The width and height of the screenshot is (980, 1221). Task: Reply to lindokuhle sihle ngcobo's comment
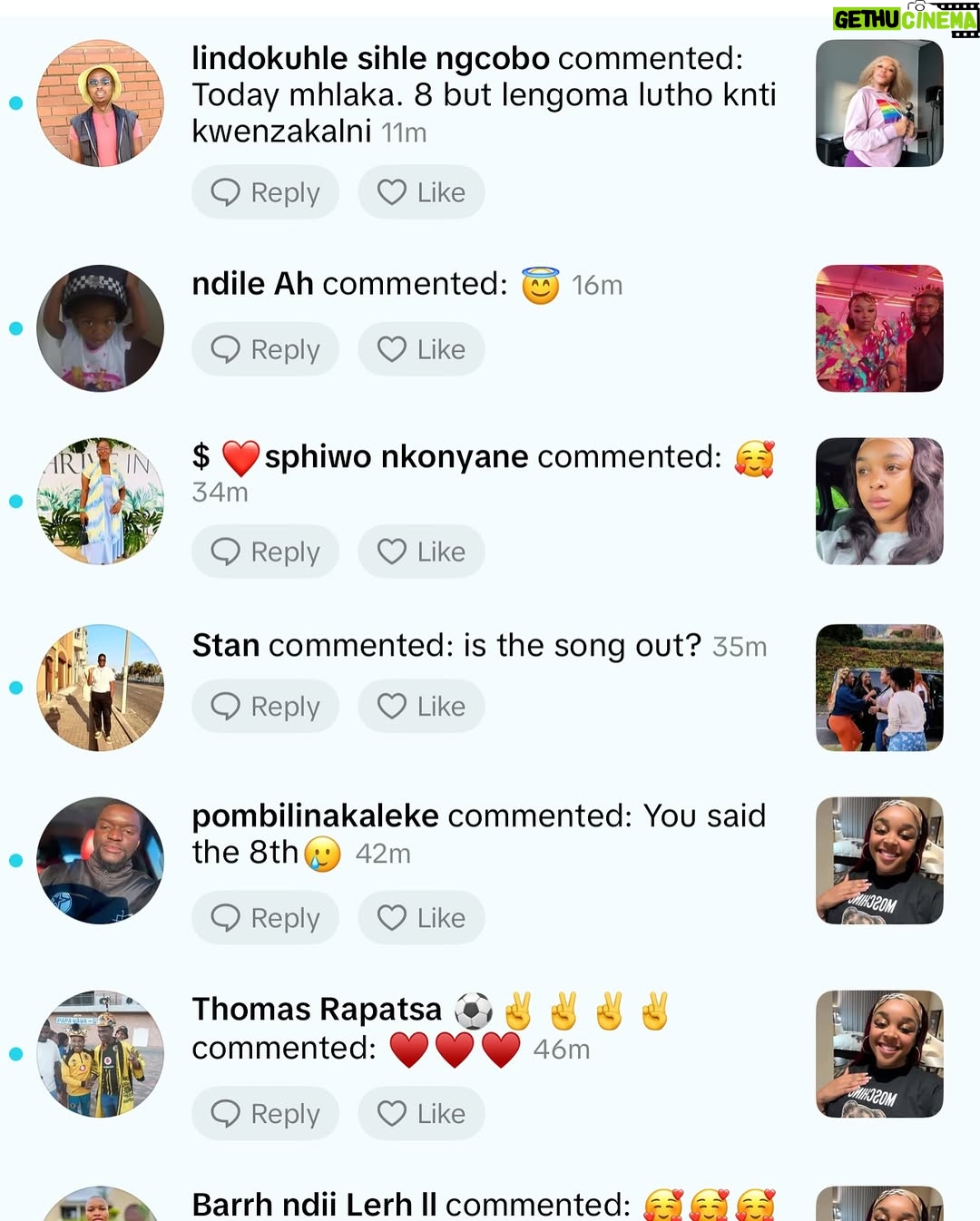coord(265,192)
